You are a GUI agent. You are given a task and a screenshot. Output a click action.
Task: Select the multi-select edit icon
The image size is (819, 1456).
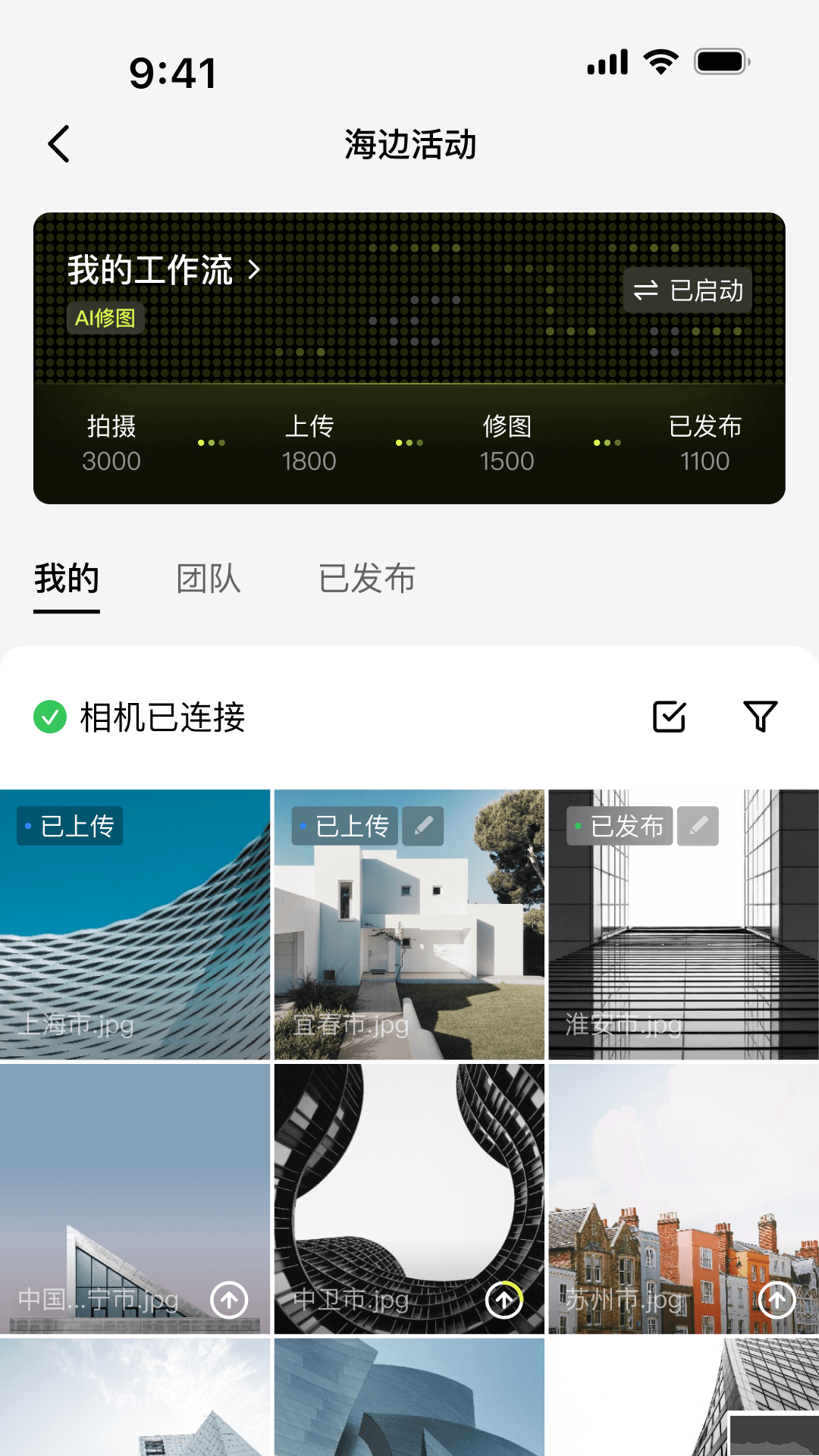pos(670,715)
